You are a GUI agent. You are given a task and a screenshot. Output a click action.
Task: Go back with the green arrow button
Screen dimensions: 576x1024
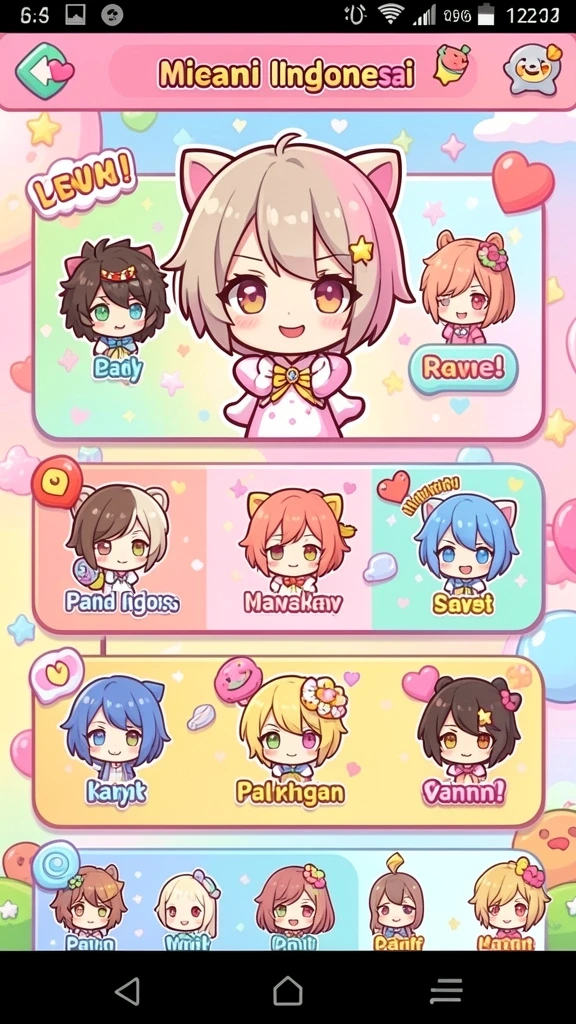[x=43, y=71]
